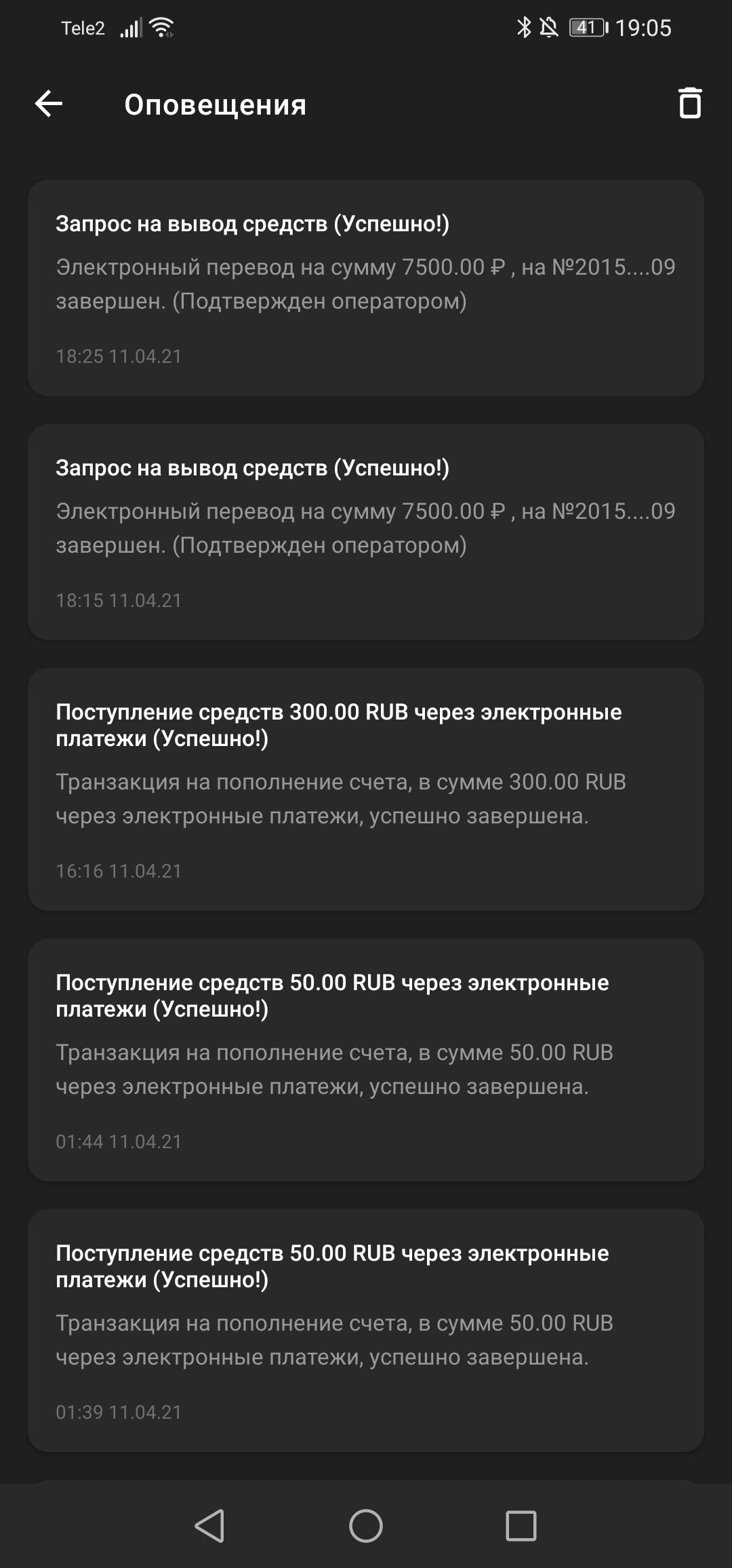The height and width of the screenshot is (1568, 732).
Task: Tap the trash icon to clear notifications
Action: point(690,103)
